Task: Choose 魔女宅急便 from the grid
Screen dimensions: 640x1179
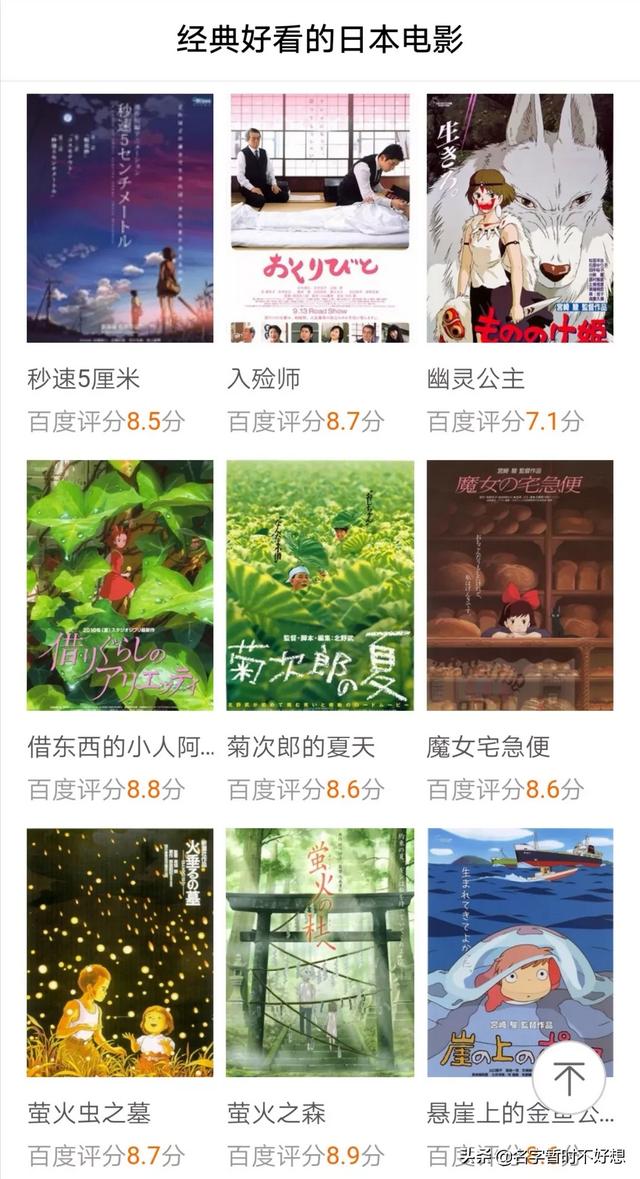Action: (x=520, y=585)
